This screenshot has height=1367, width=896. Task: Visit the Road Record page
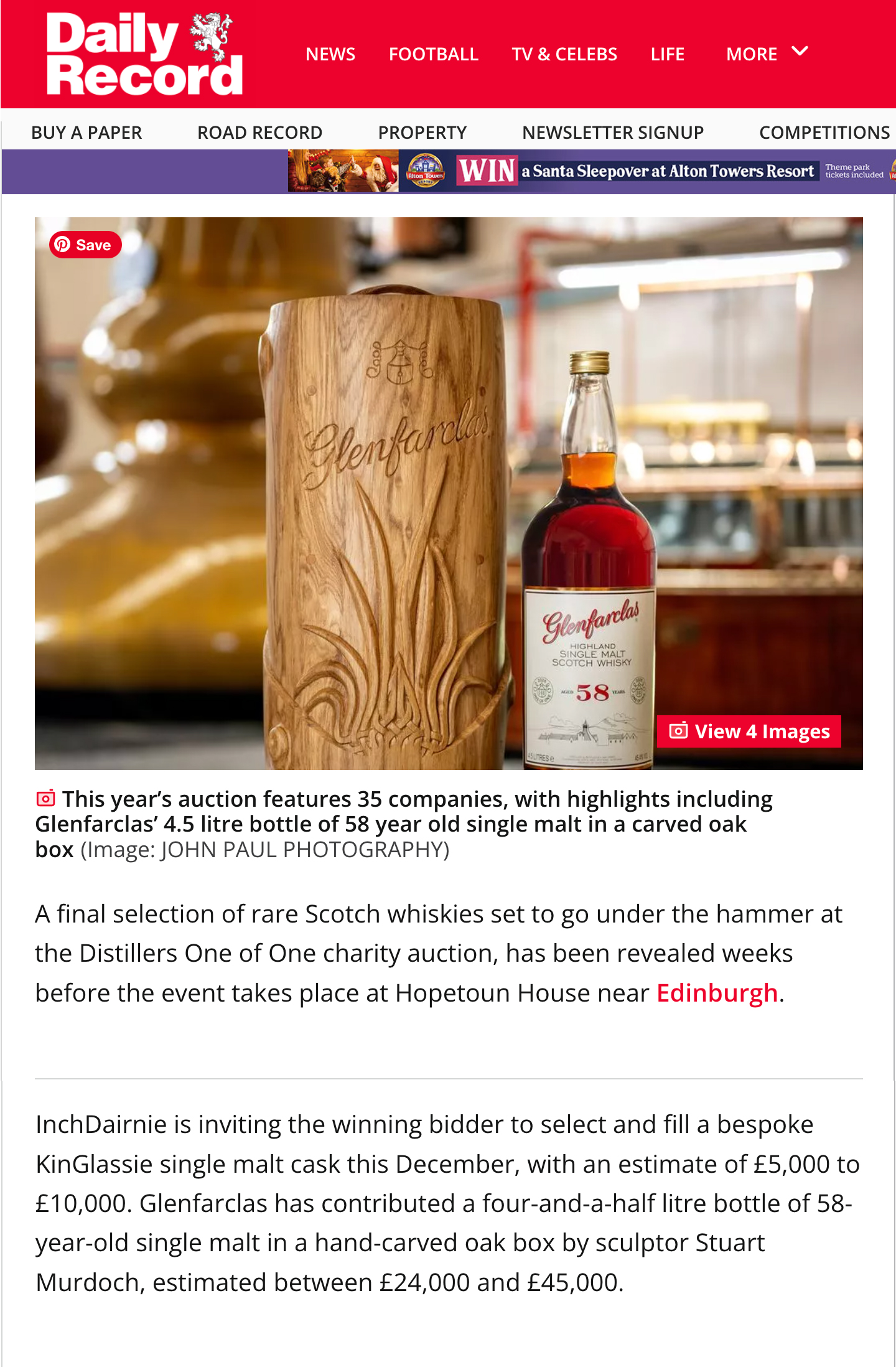click(259, 133)
